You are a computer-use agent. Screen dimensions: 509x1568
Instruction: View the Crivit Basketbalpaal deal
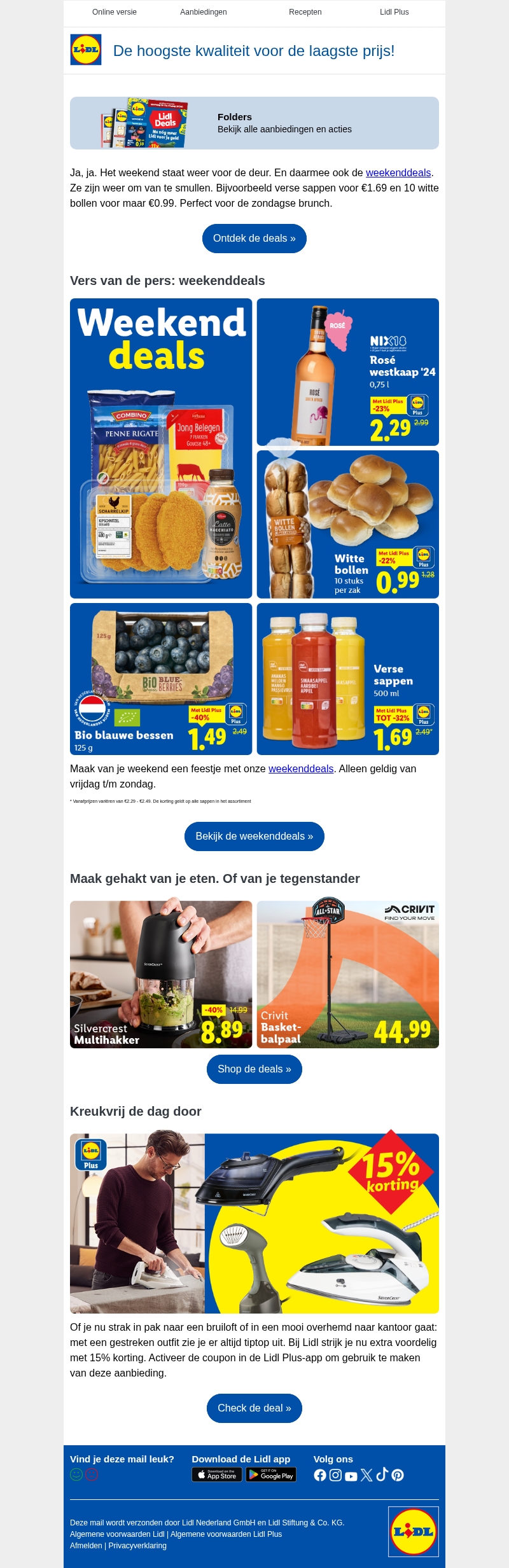tap(348, 974)
